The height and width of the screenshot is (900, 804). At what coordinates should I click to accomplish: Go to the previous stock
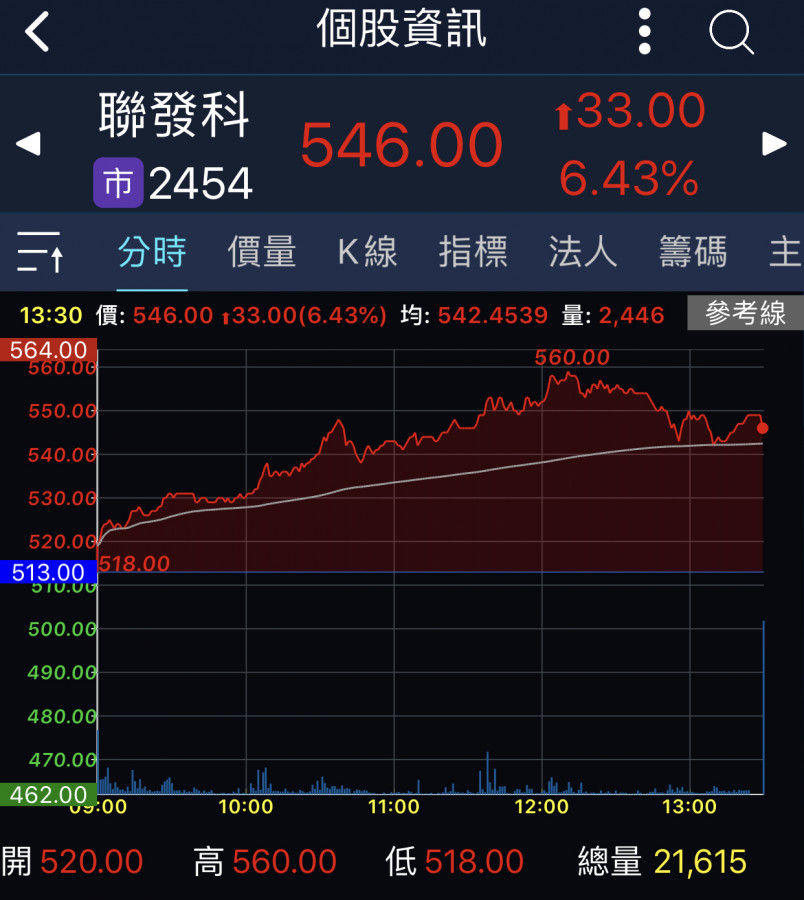(28, 144)
